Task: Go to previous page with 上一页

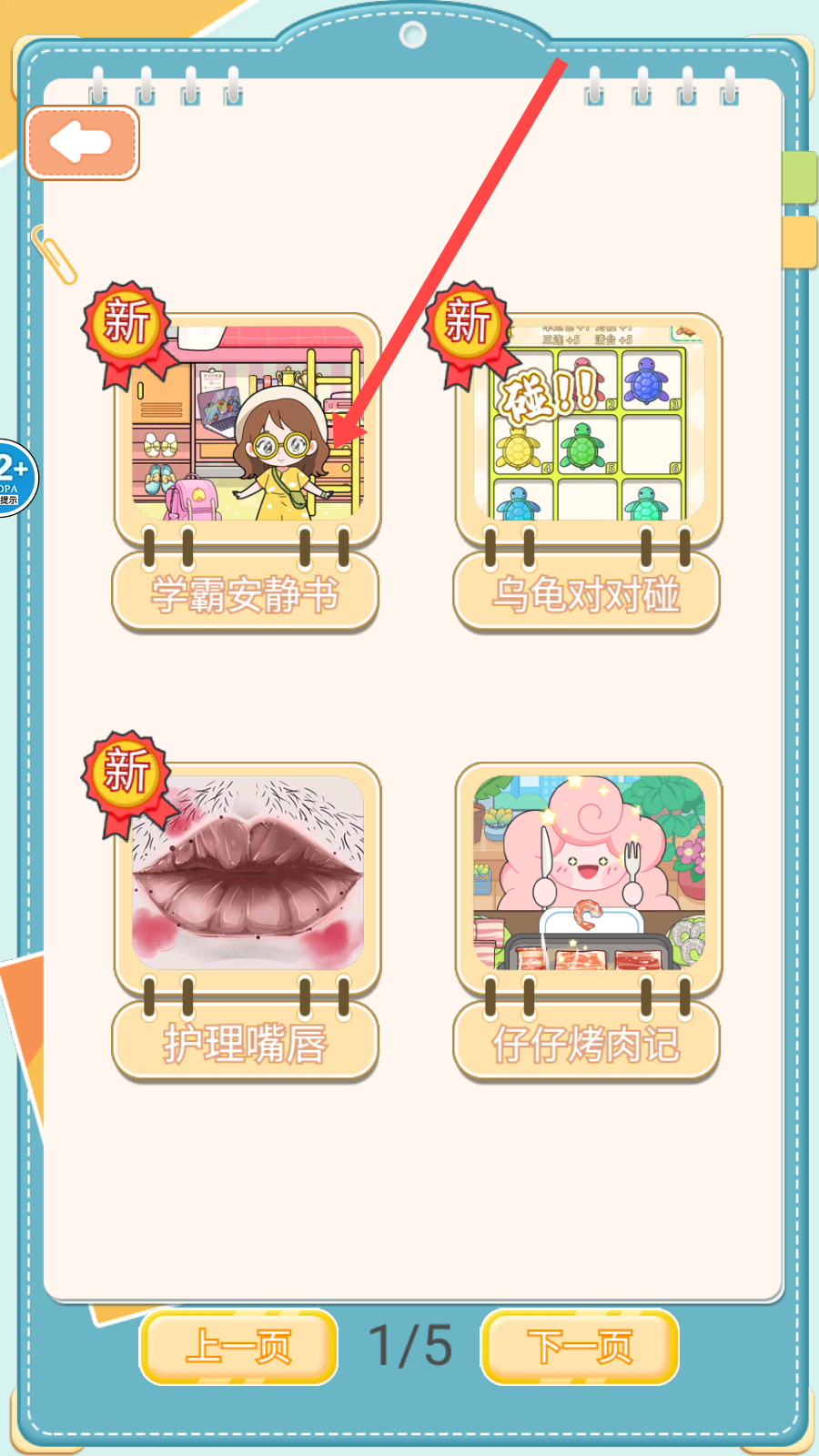Action: [238, 1347]
